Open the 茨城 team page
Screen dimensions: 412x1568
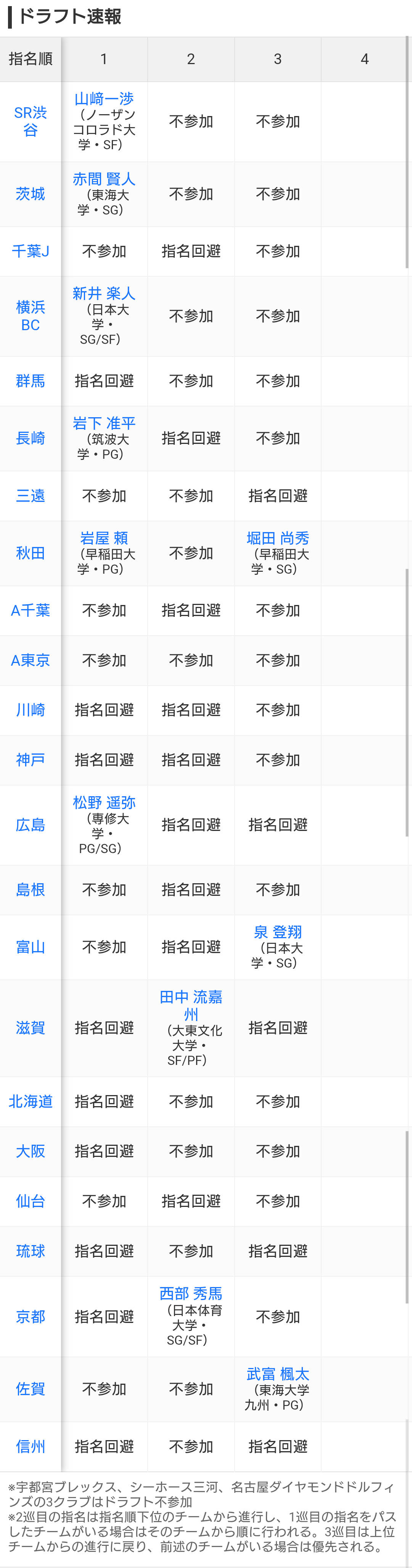point(31,194)
